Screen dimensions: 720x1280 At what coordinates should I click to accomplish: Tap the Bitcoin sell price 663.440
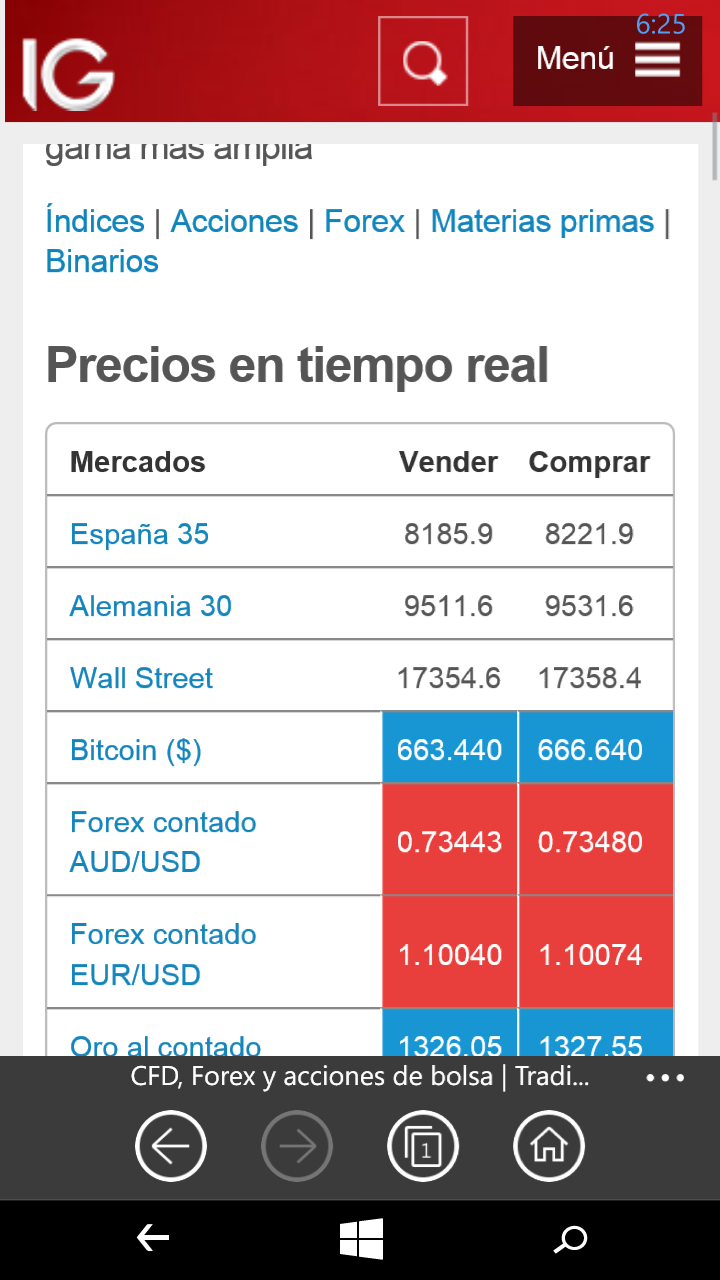point(450,748)
